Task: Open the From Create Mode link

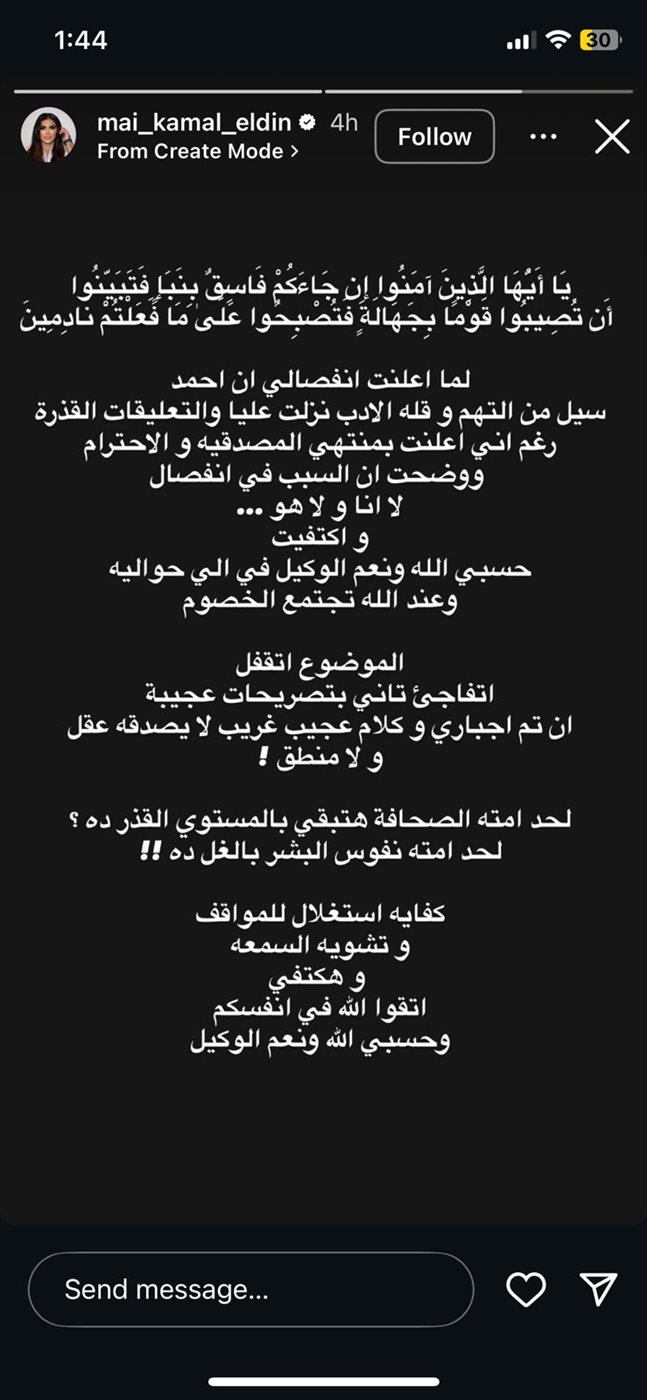Action: [198, 151]
